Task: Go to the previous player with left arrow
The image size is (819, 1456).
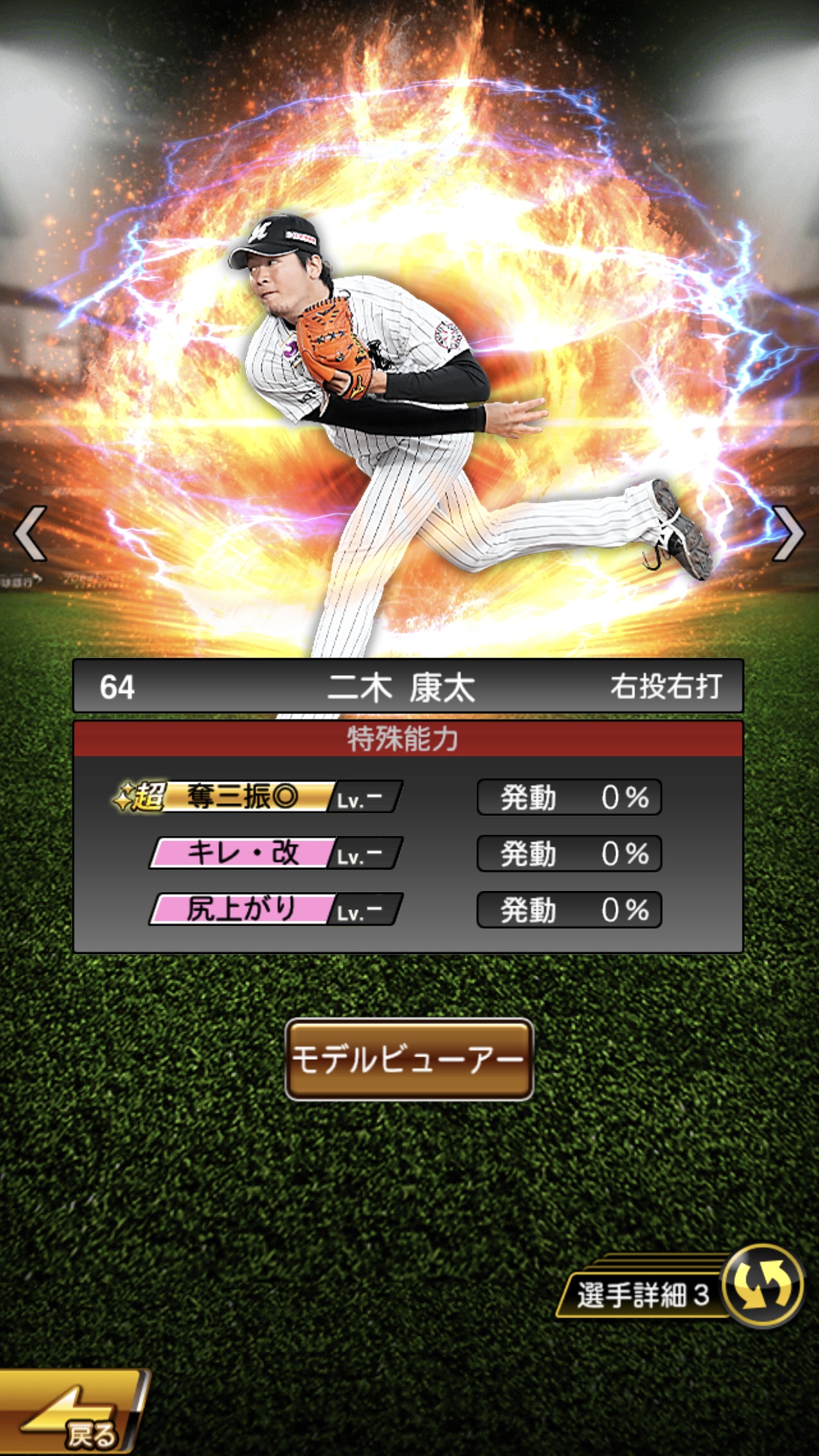Action: [x=31, y=533]
